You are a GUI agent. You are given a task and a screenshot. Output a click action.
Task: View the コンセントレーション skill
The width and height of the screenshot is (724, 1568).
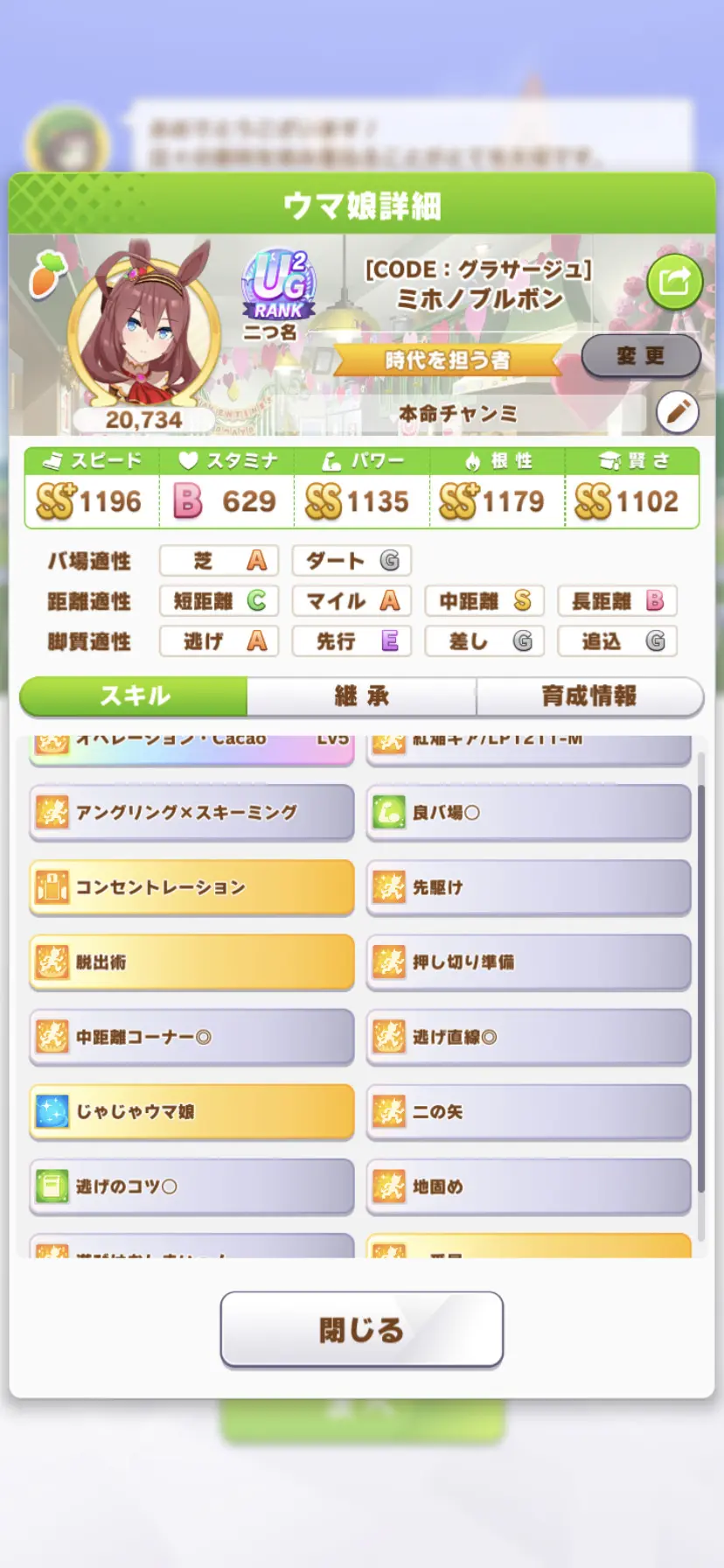pos(191,887)
